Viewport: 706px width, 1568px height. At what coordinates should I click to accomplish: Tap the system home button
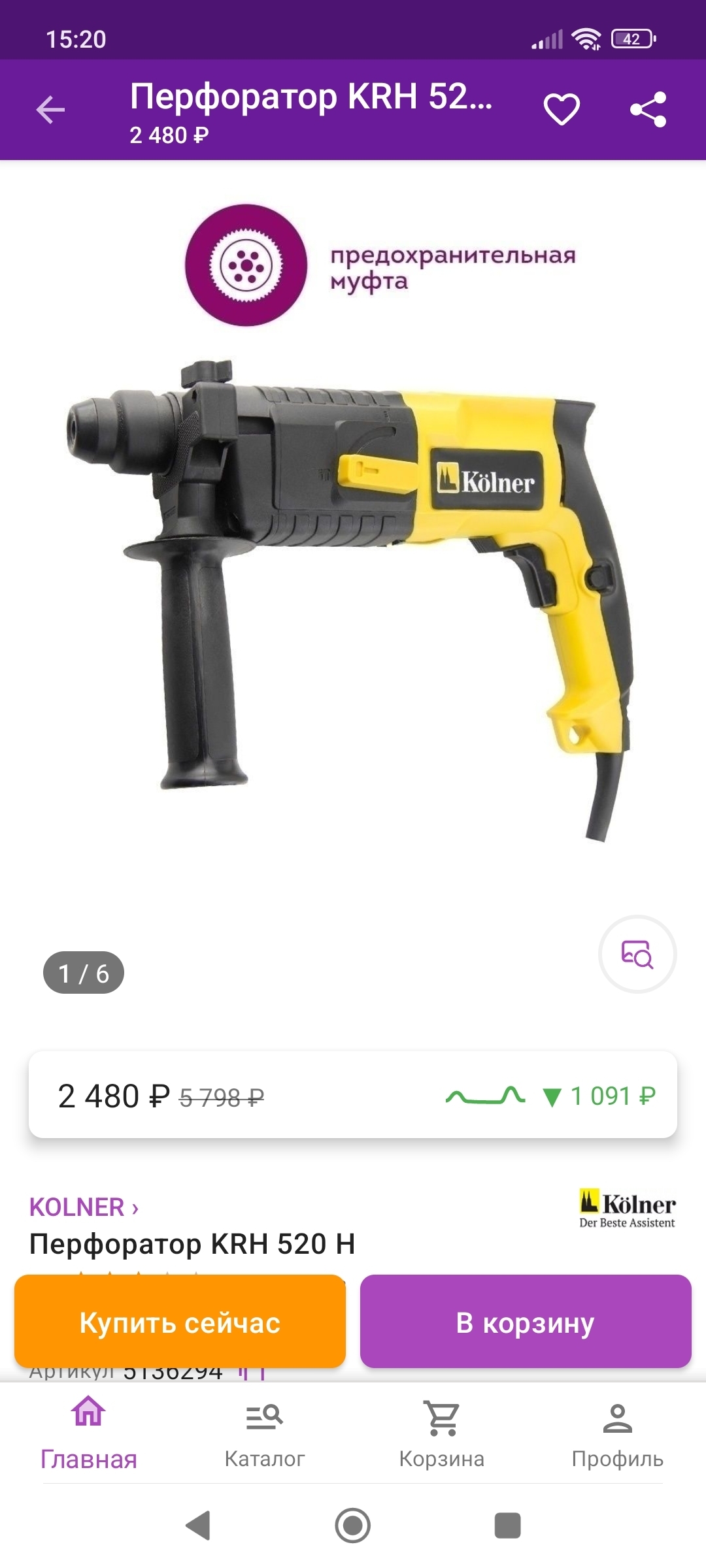[x=353, y=1526]
